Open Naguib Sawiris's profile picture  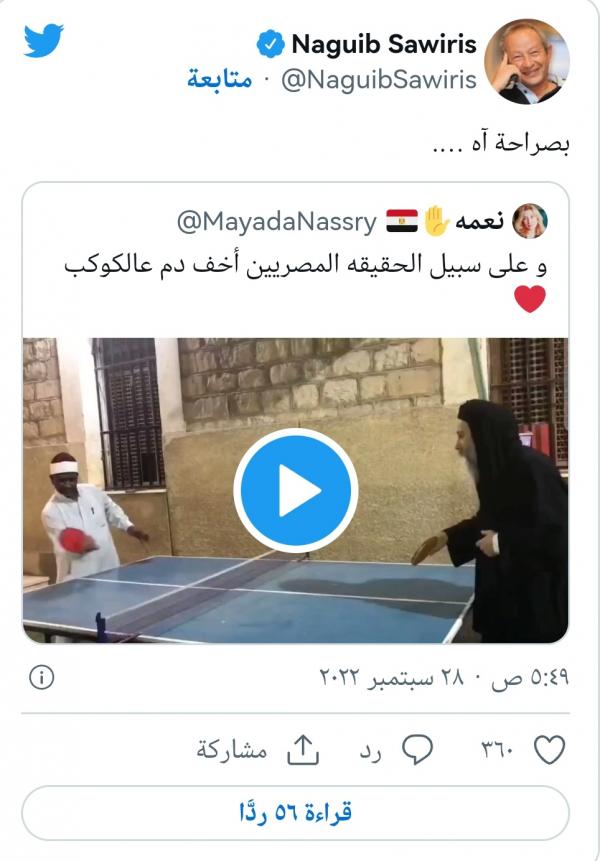tap(527, 62)
